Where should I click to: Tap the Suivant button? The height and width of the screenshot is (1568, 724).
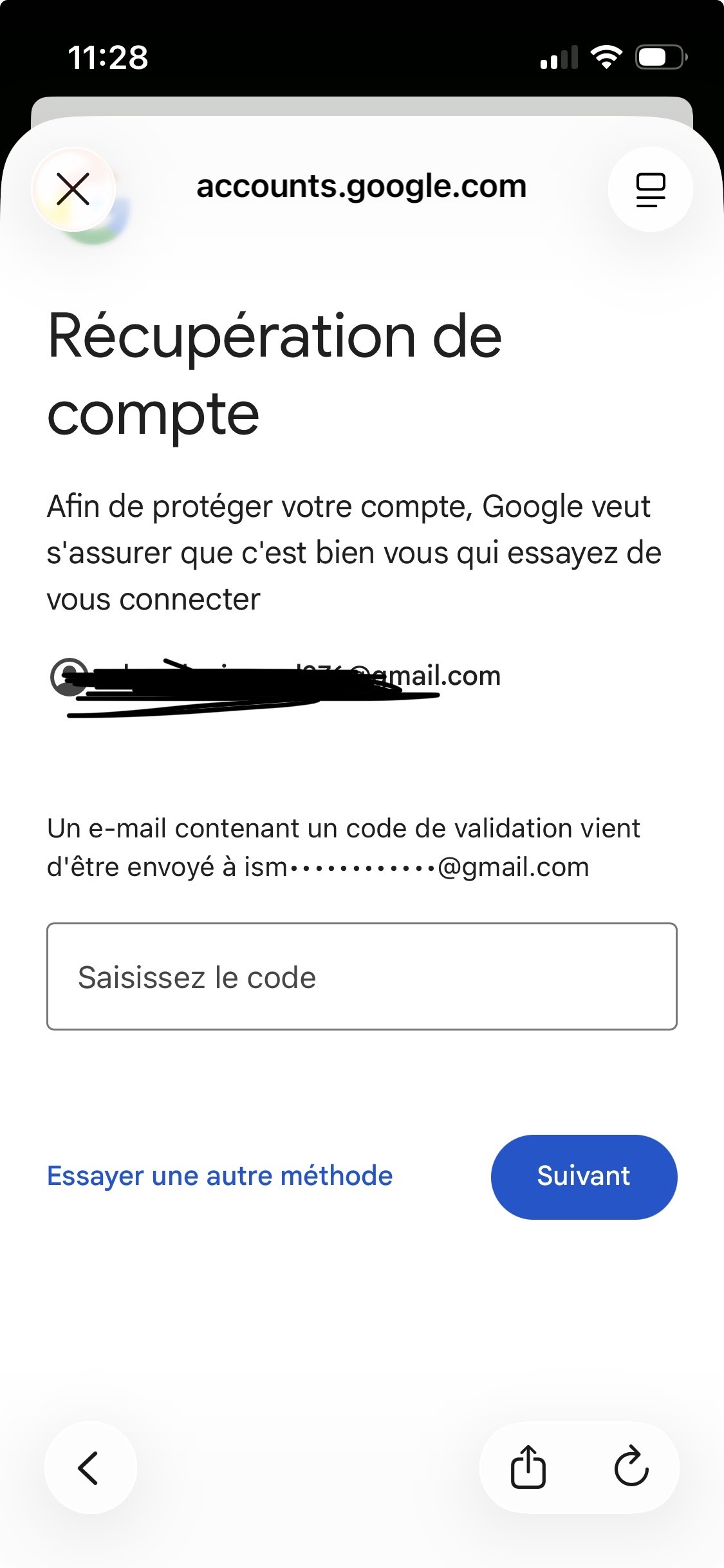point(584,1177)
